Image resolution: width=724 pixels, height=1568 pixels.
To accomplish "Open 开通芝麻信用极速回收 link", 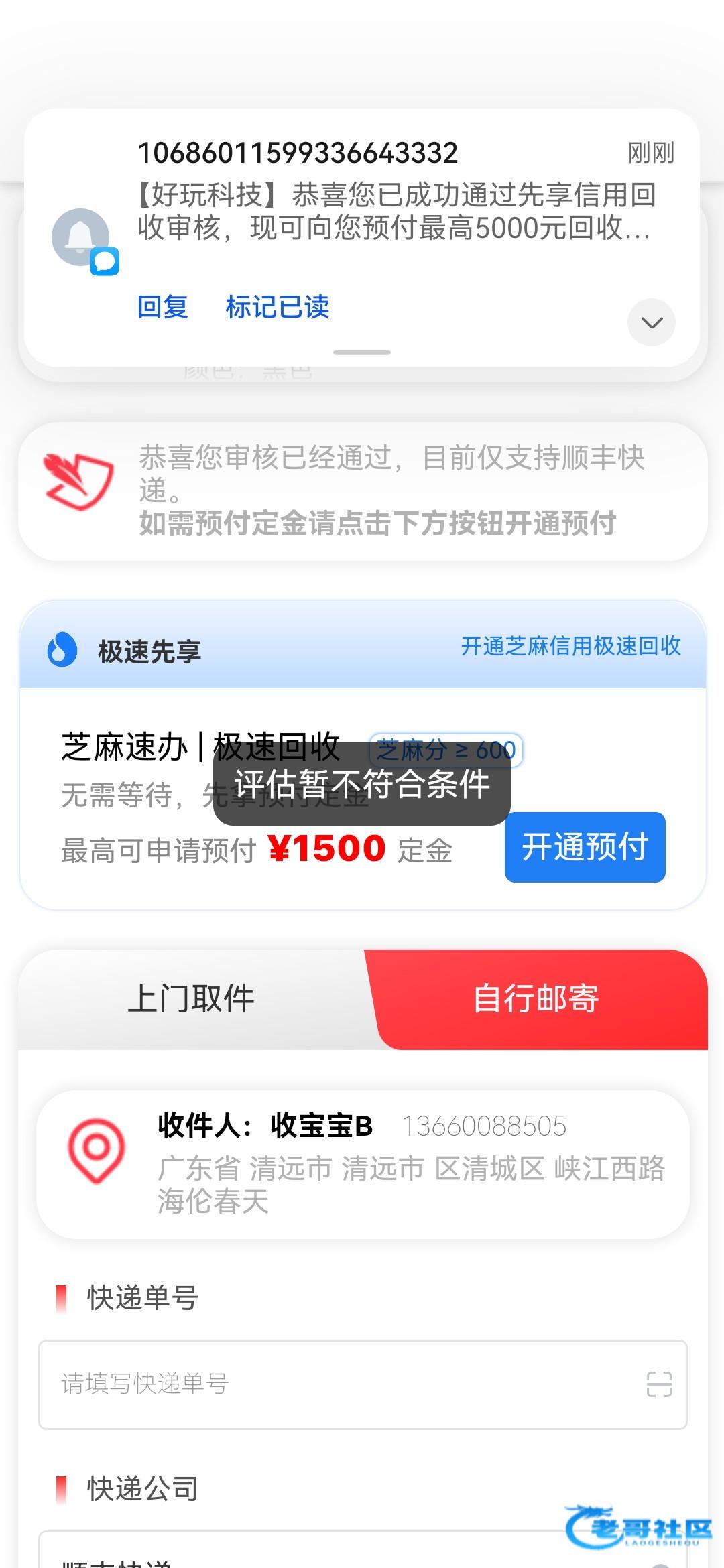I will click(570, 647).
